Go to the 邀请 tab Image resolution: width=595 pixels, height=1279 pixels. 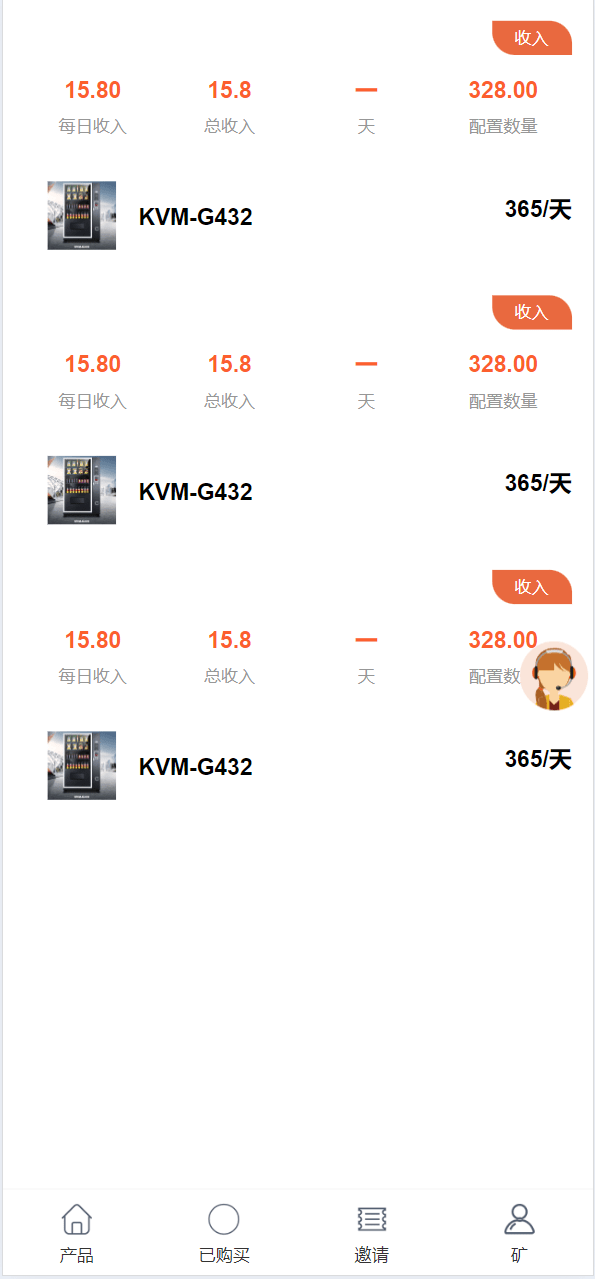click(371, 1234)
